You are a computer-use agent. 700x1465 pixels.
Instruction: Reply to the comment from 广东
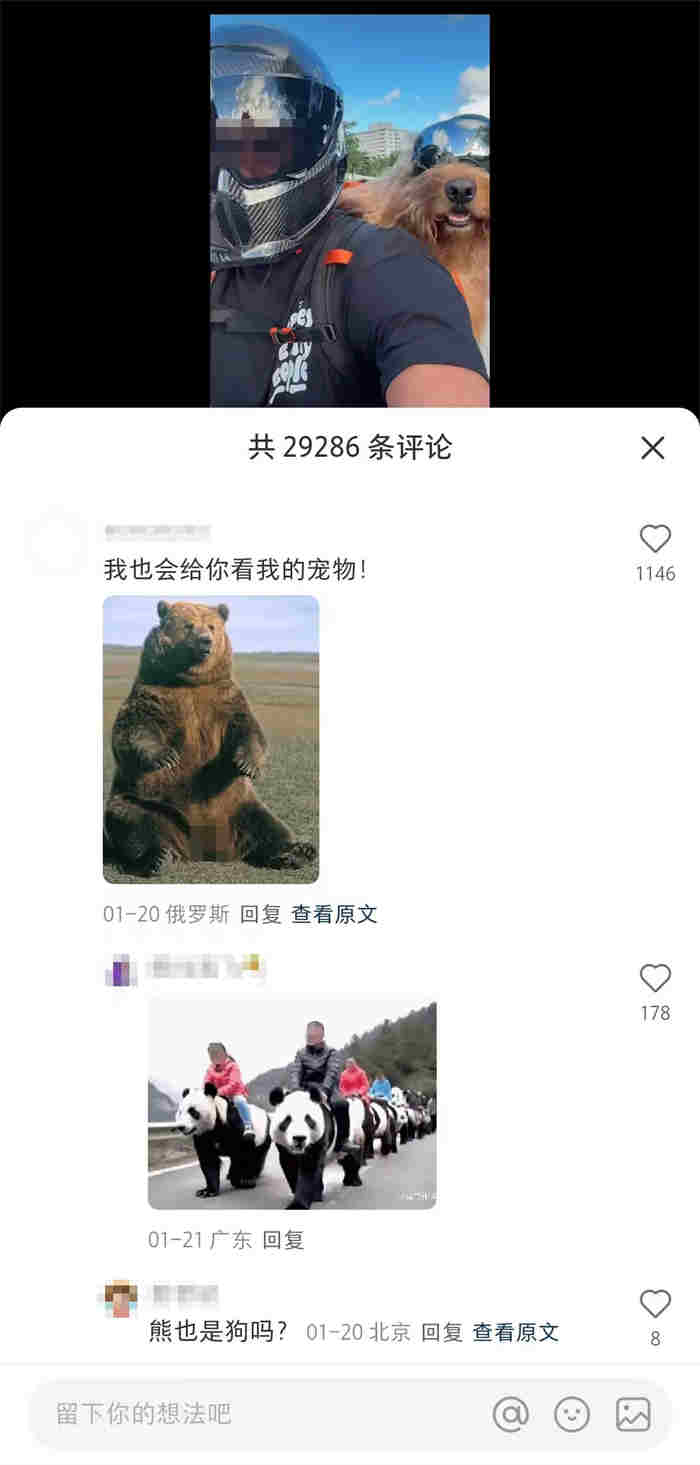(x=283, y=1240)
